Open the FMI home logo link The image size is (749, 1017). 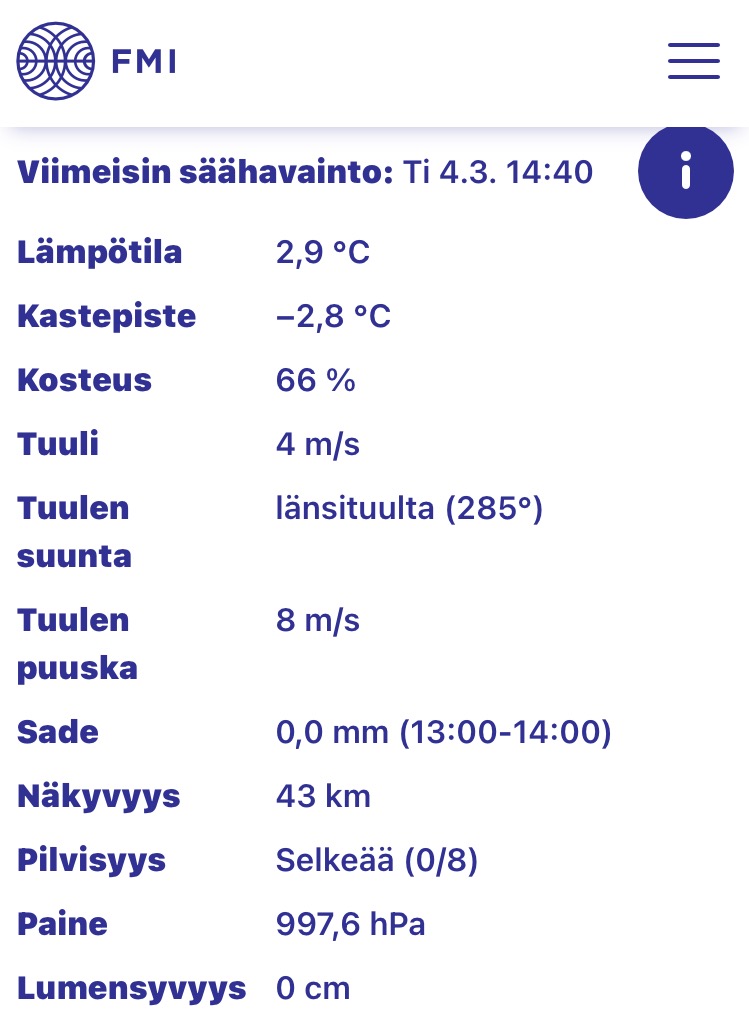95,61
